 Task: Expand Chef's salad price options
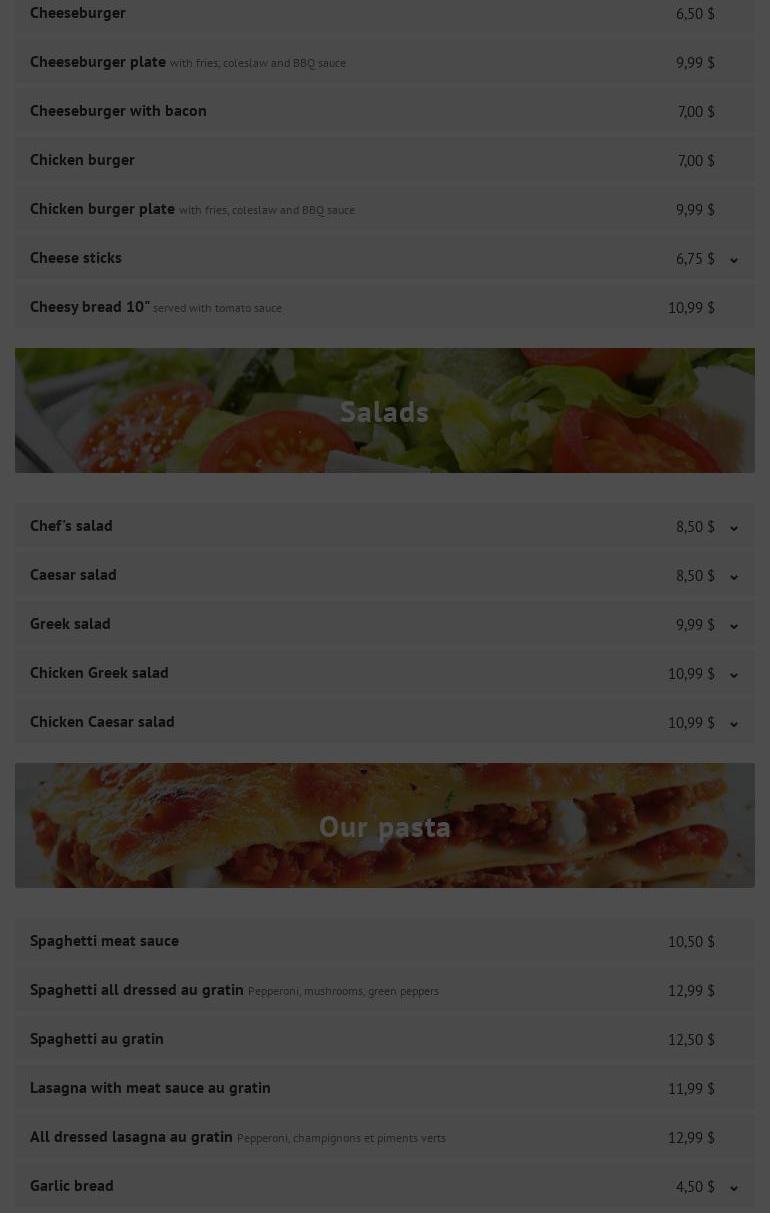(x=734, y=528)
